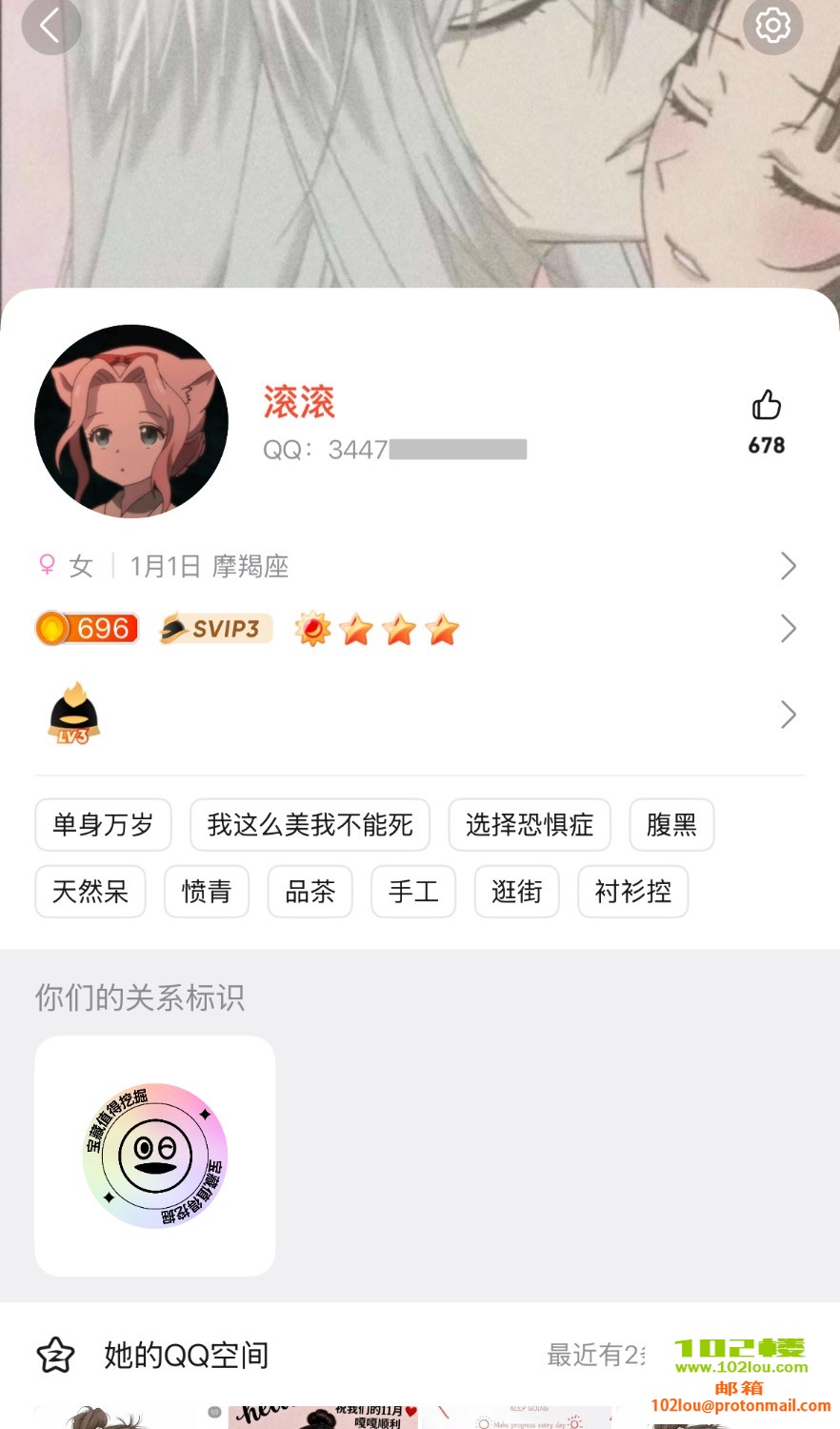Tap the 我这么美我不能死 tag
The width and height of the screenshot is (840, 1429).
pos(310,825)
